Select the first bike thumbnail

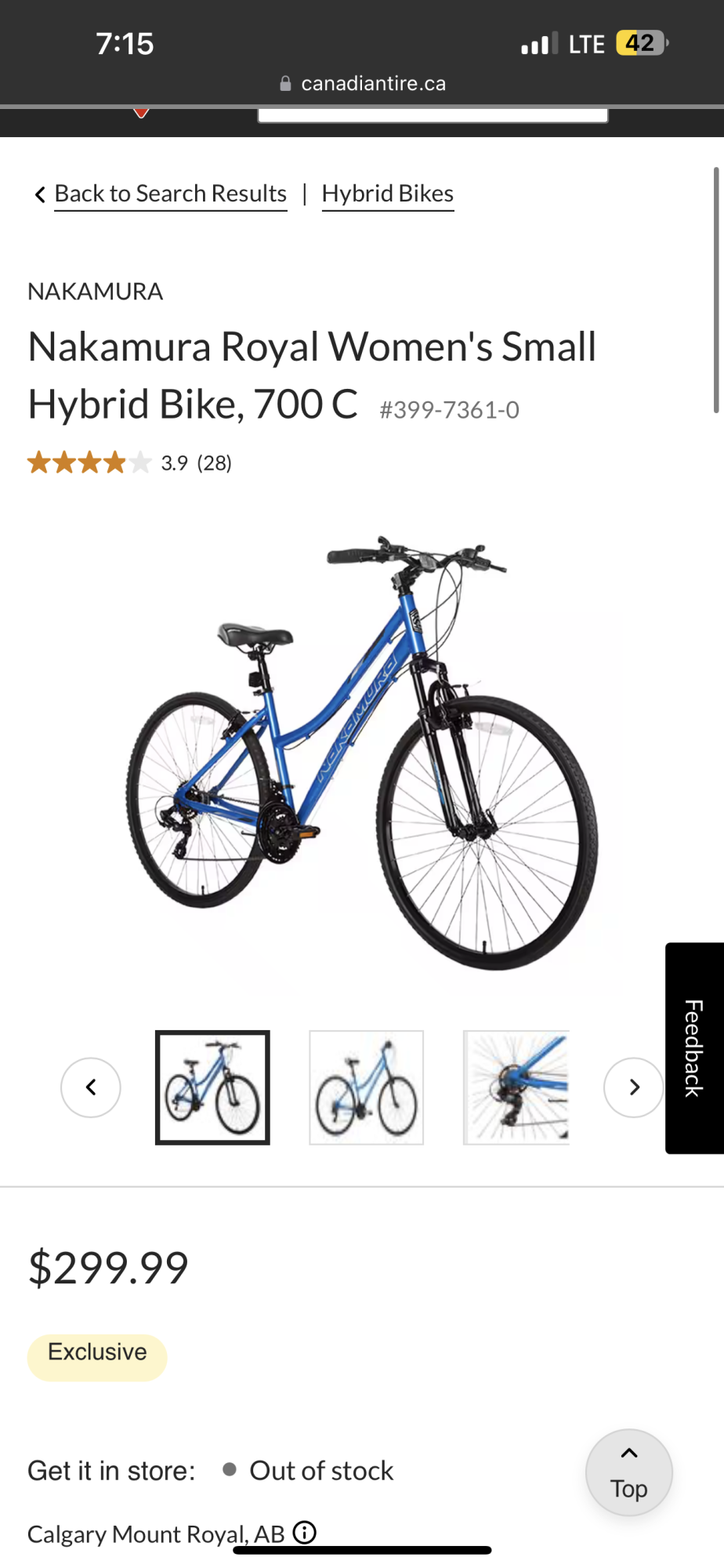coord(212,1087)
